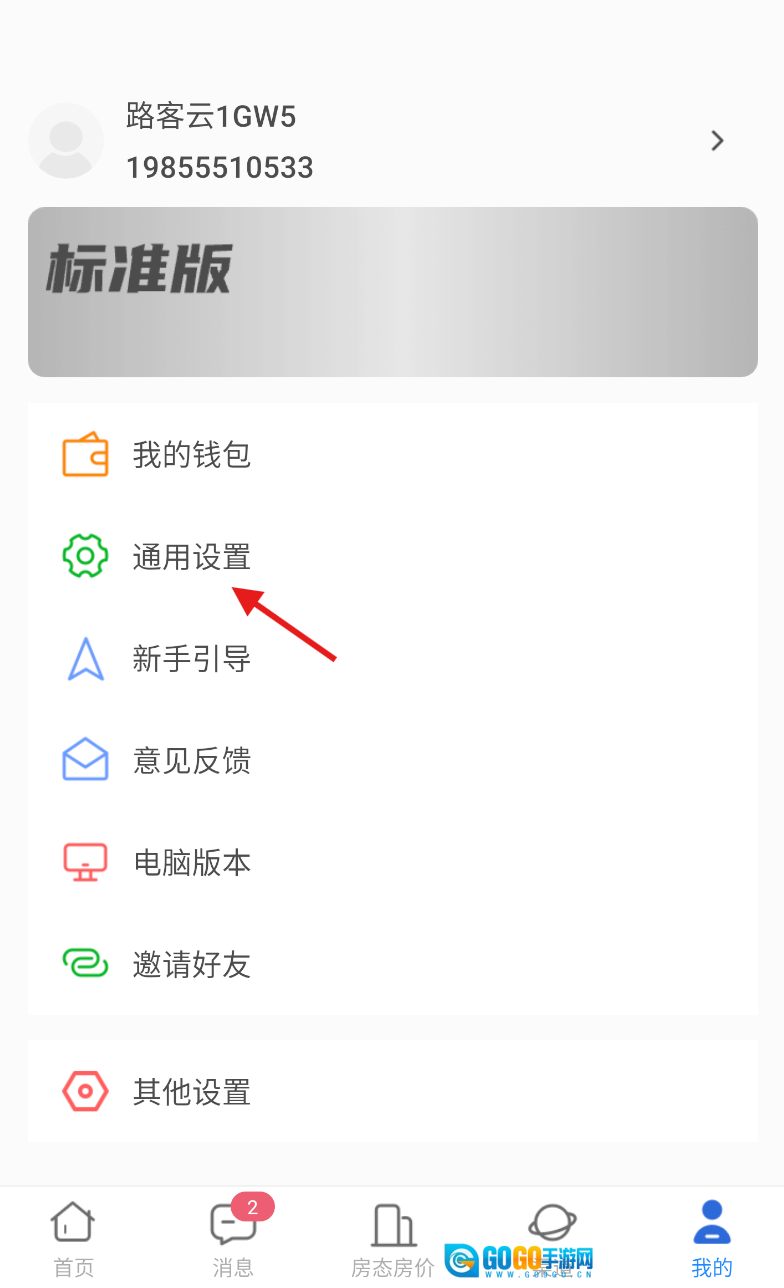Select the 我的 tab
This screenshot has width=784, height=1288.
coord(712,1239)
